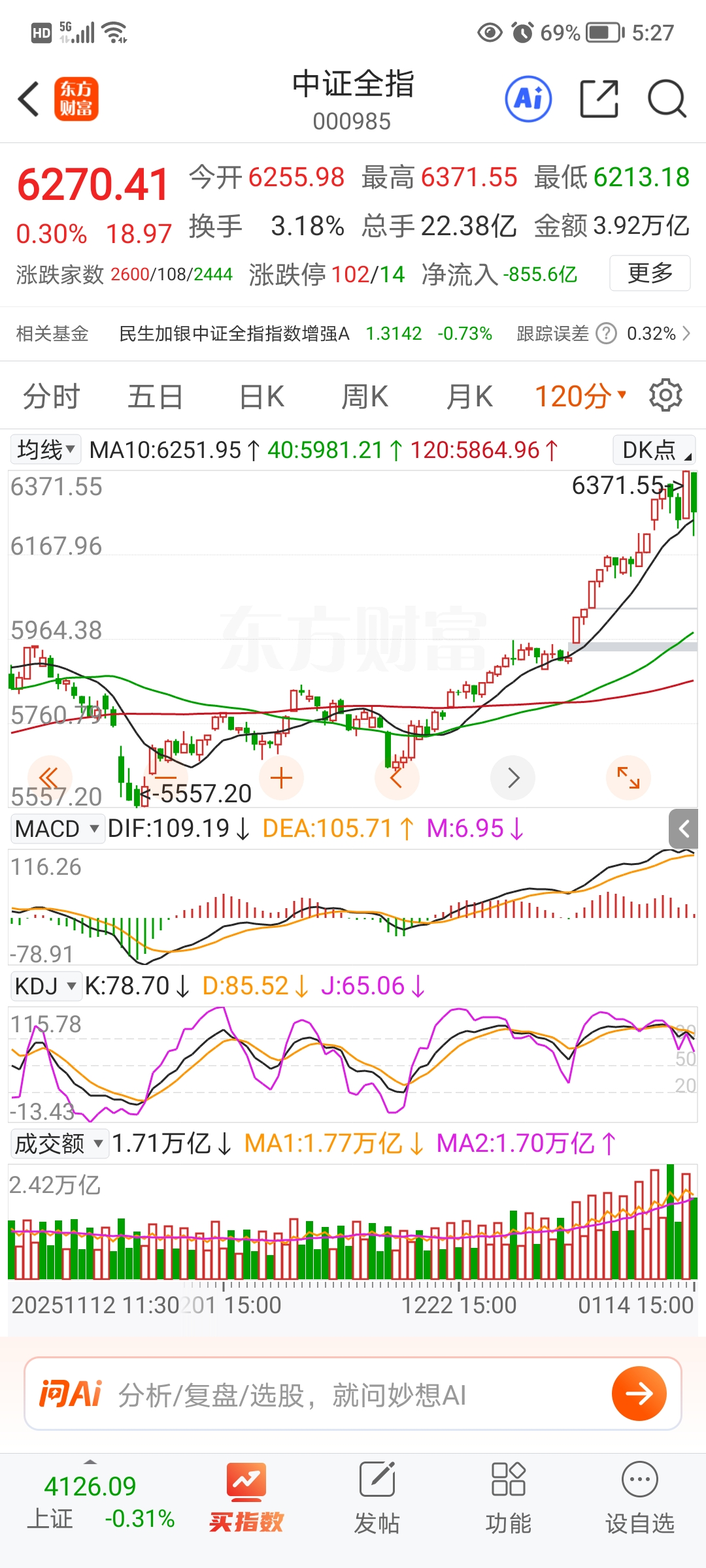Open the search magnifier
Image resolution: width=706 pixels, height=1568 pixels.
coord(666,99)
